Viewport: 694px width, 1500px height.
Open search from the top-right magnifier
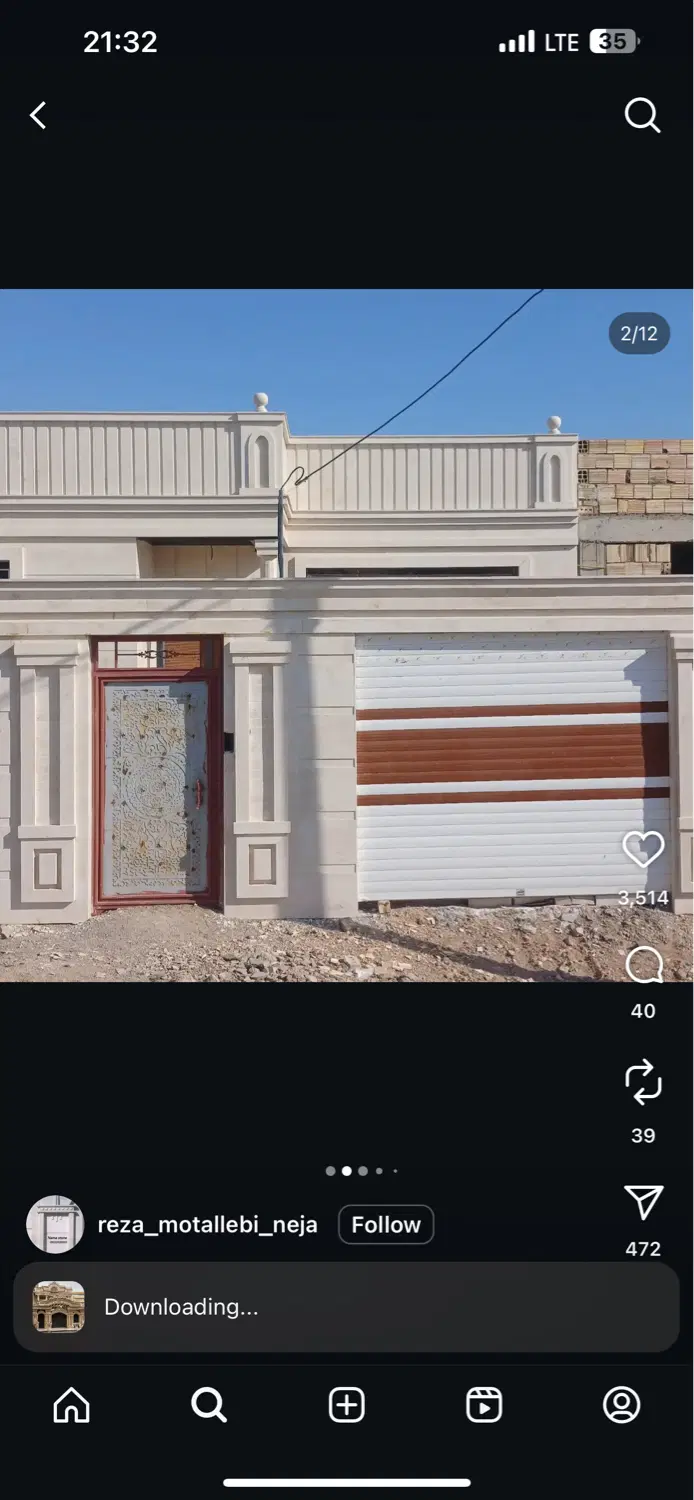pos(642,116)
